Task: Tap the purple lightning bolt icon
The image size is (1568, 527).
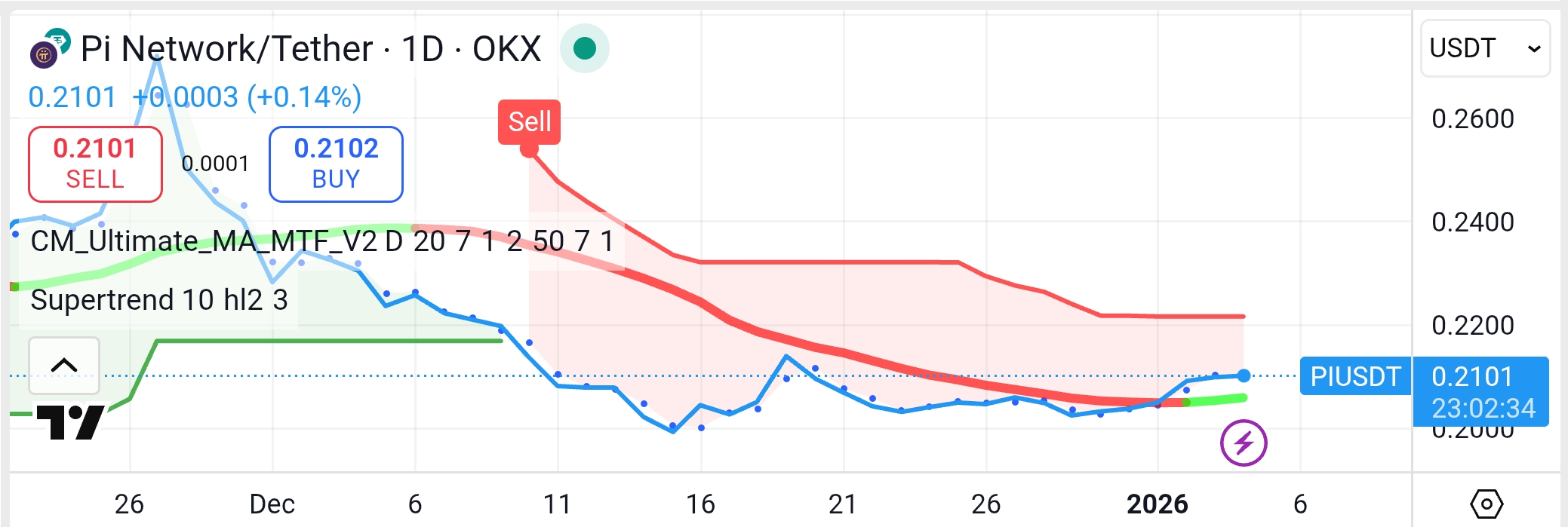Action: coord(1244,443)
